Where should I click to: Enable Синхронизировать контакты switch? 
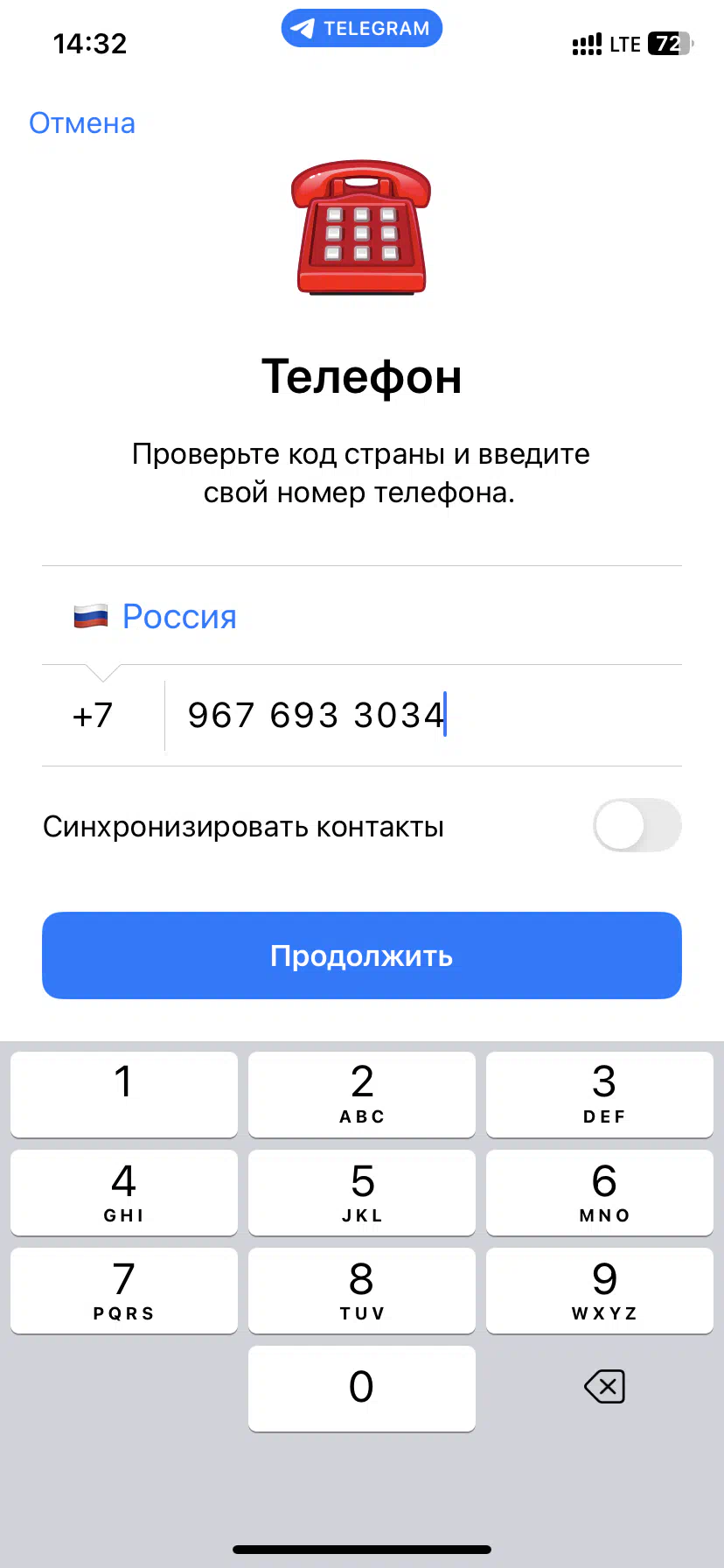coord(637,825)
